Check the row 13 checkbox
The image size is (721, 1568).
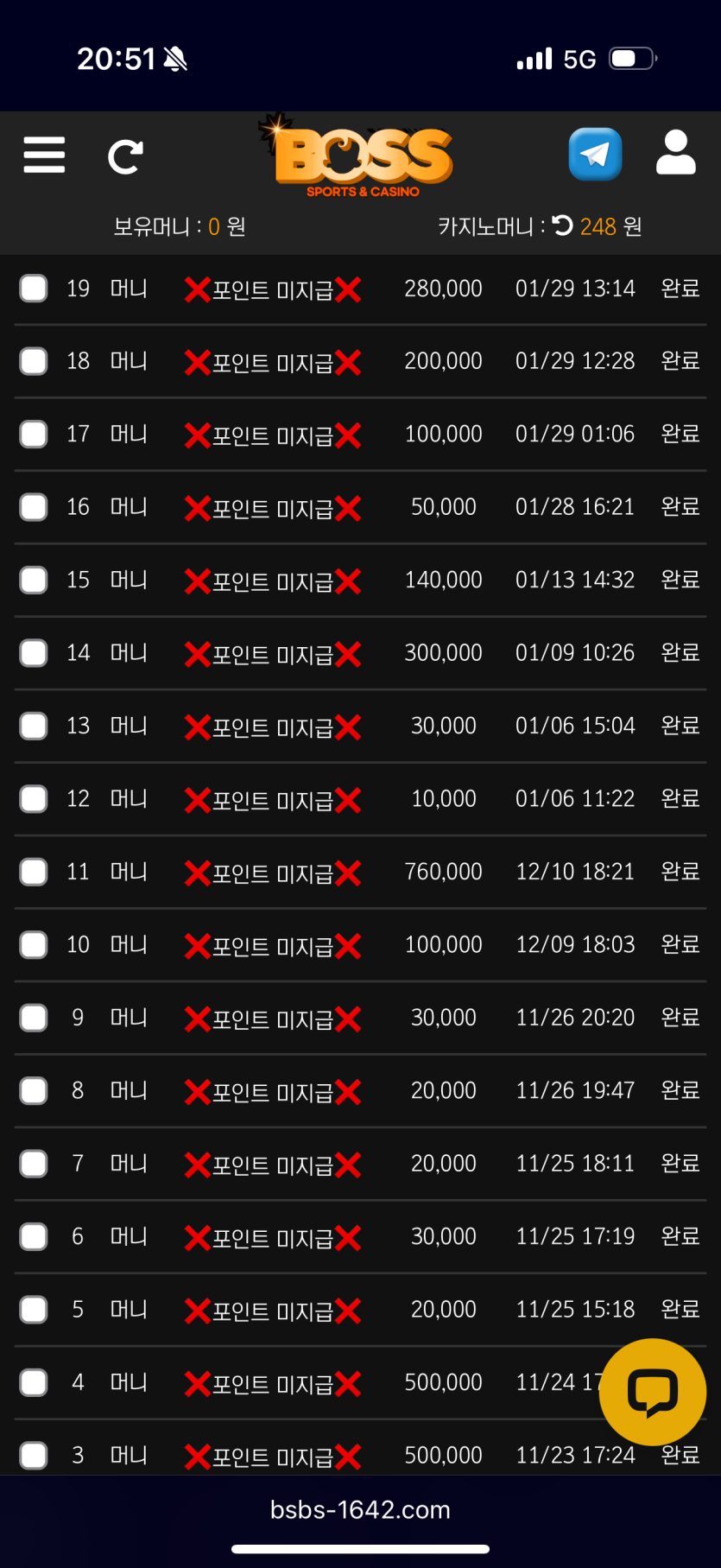(x=34, y=726)
